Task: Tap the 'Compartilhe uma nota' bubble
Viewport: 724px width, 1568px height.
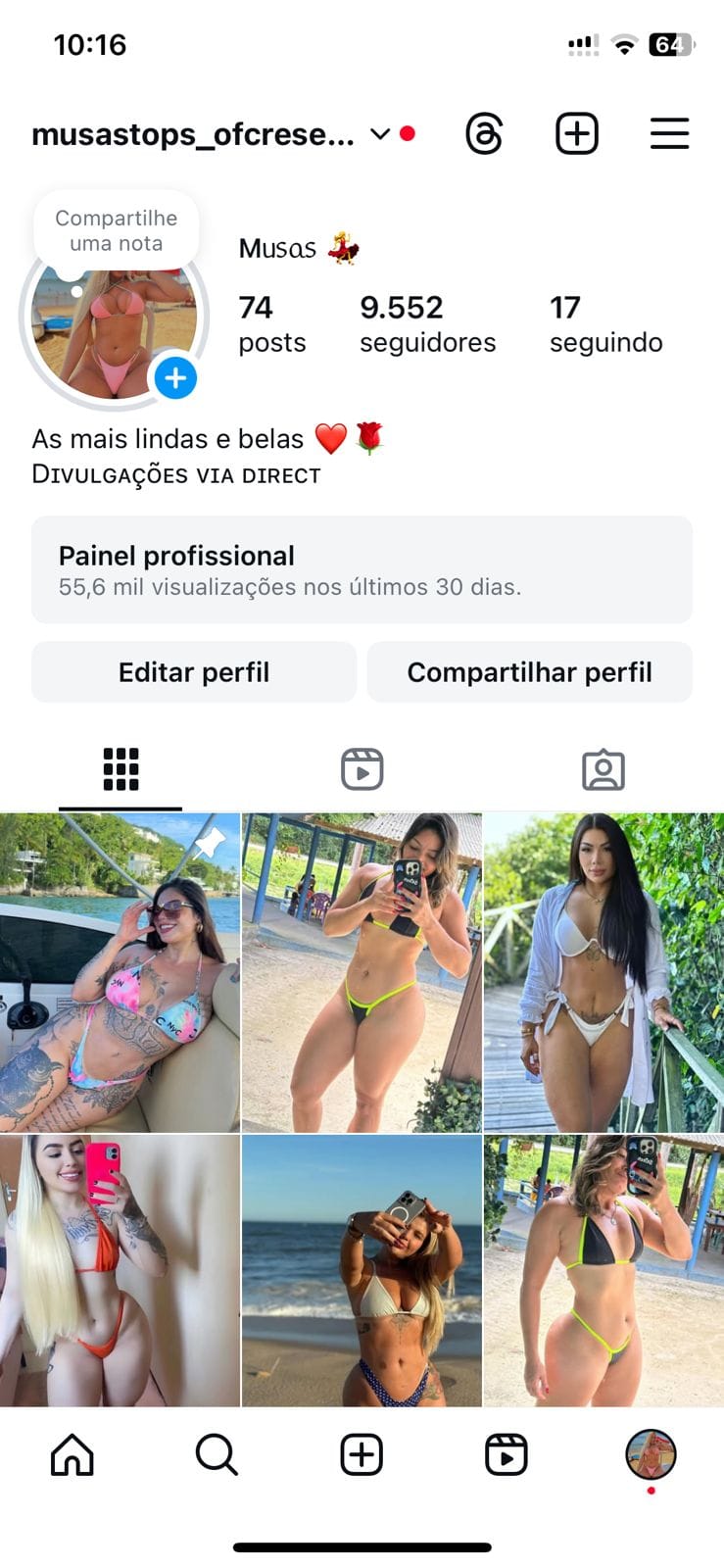Action: coord(116,231)
